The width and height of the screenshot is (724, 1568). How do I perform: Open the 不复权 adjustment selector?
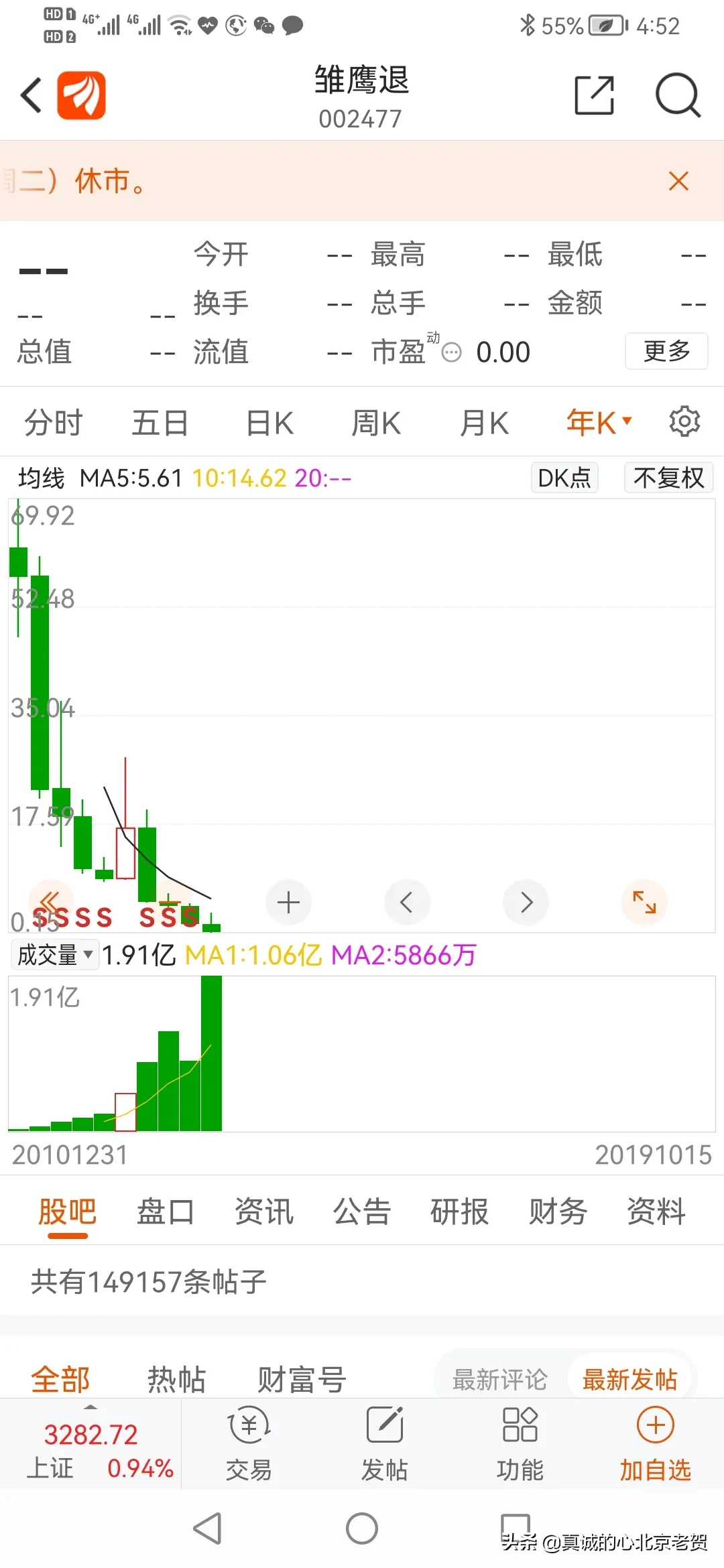pos(668,478)
